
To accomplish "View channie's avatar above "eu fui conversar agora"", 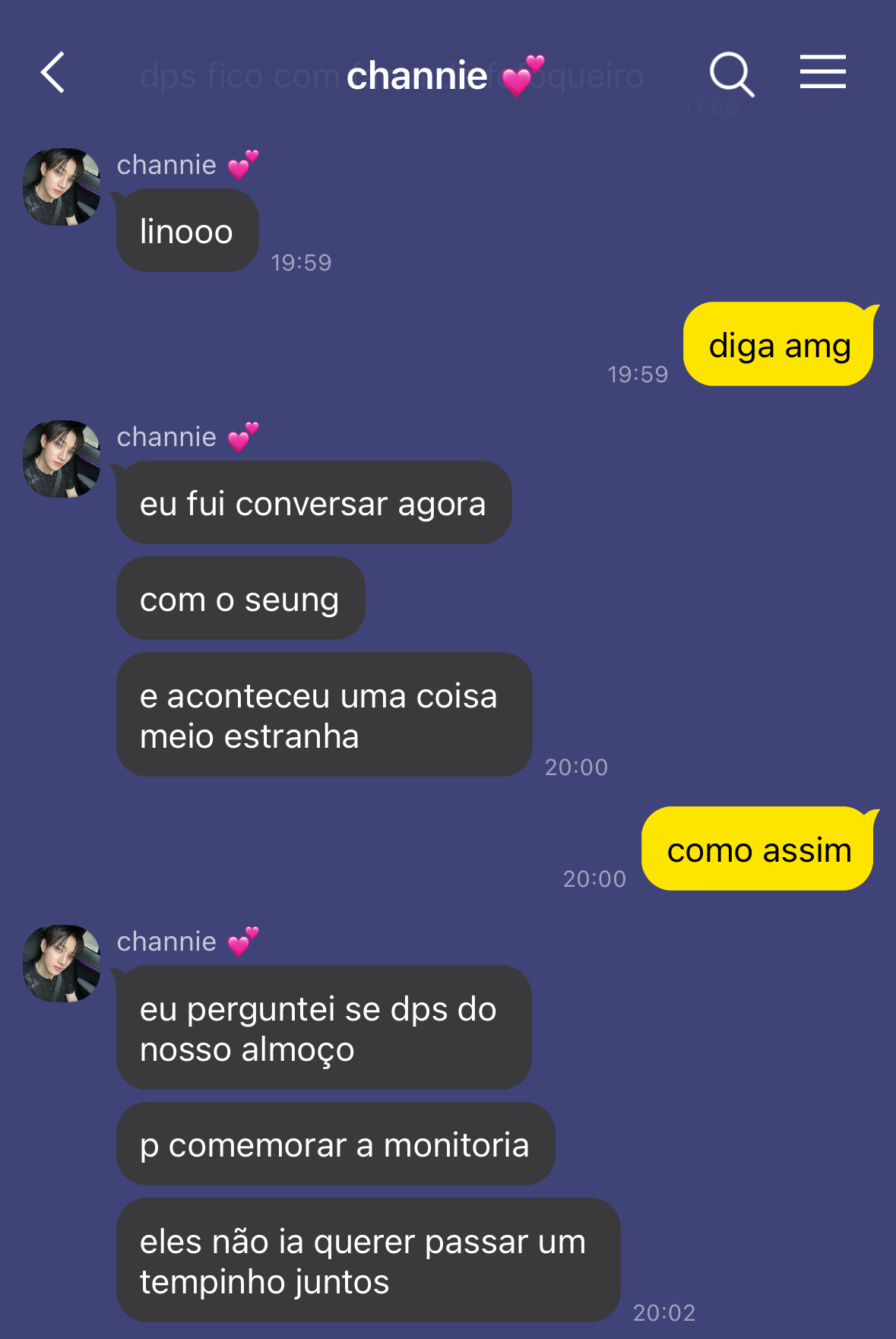I will (62, 459).
